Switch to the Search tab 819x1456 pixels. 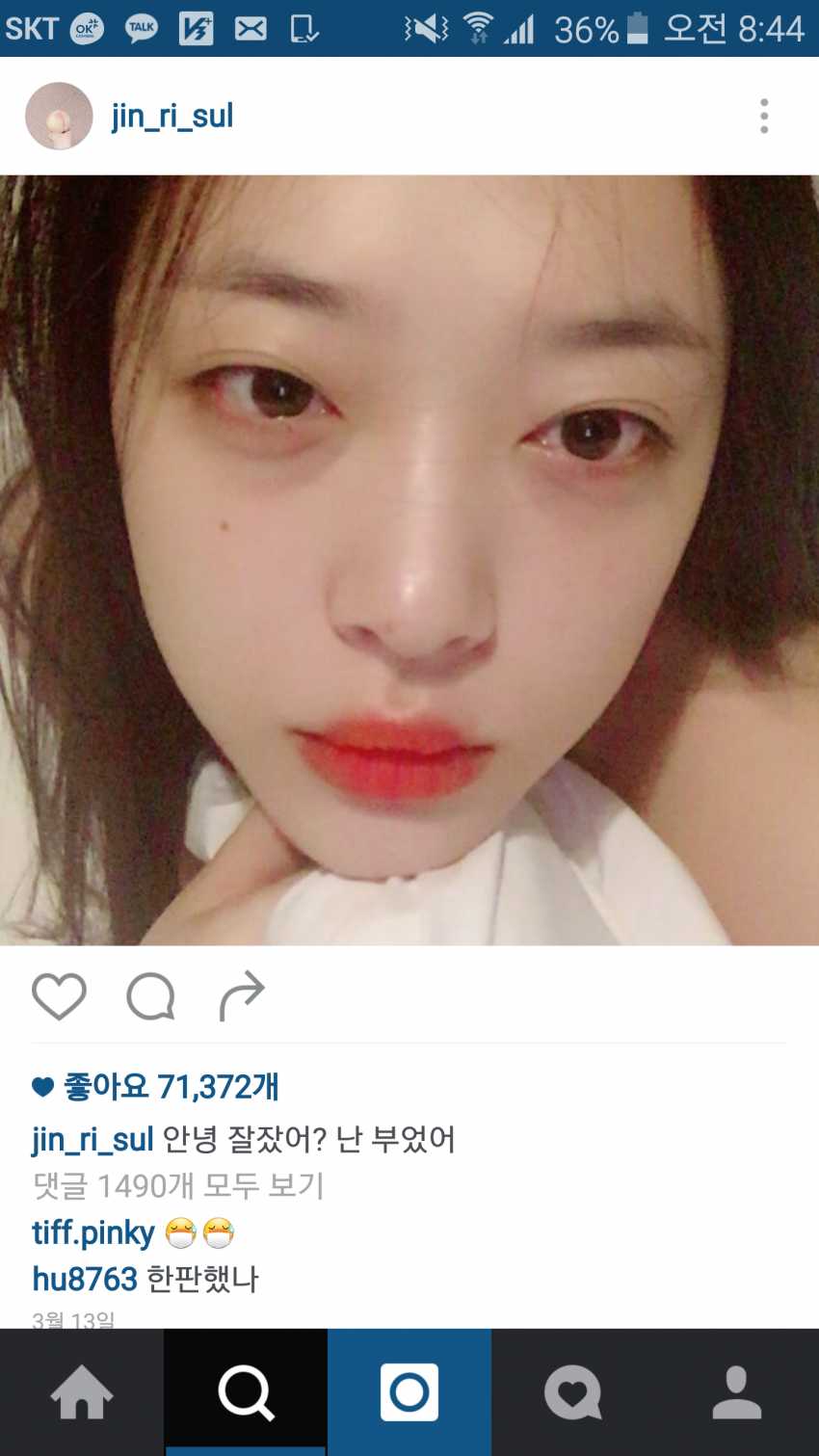[246, 1392]
